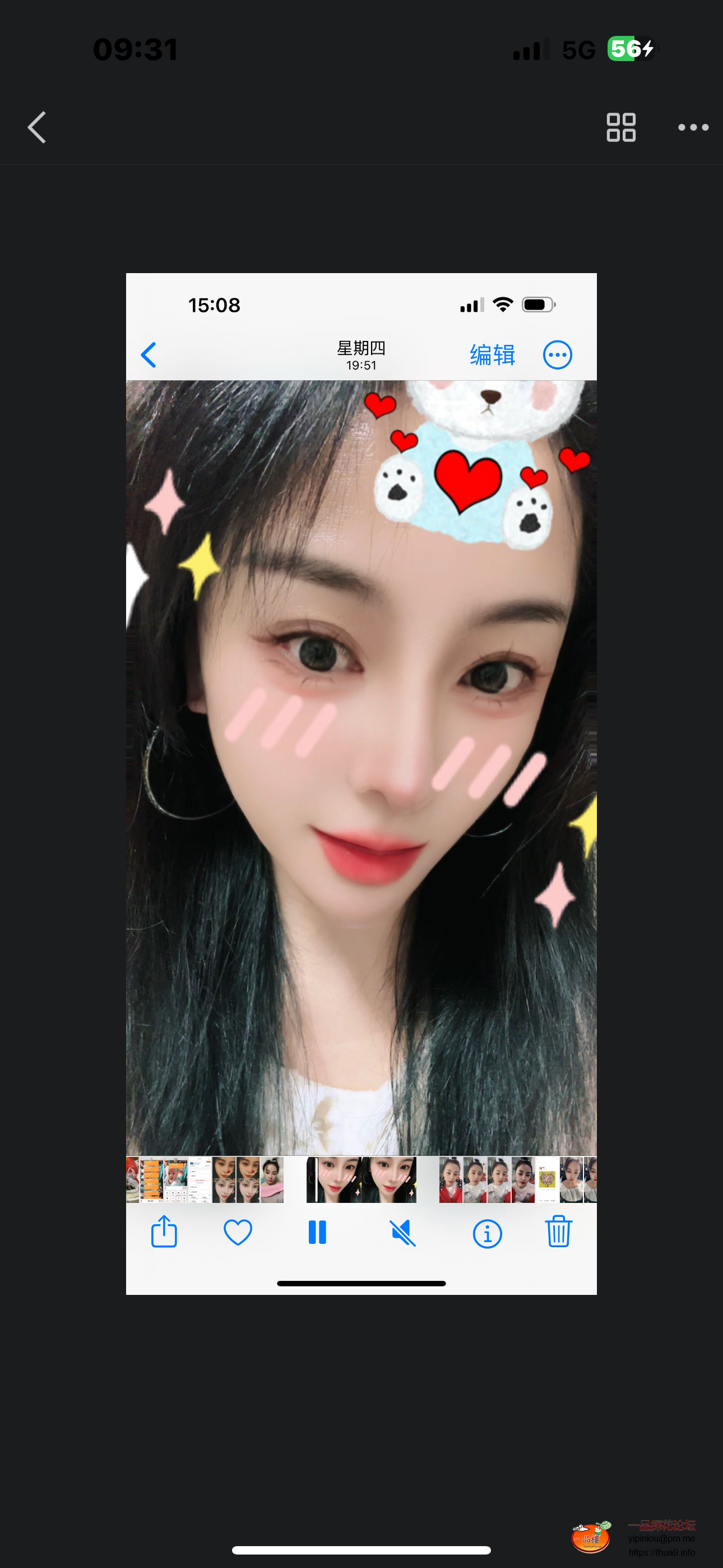Go back using the top-left arrow
This screenshot has width=723, height=1568.
(37, 127)
